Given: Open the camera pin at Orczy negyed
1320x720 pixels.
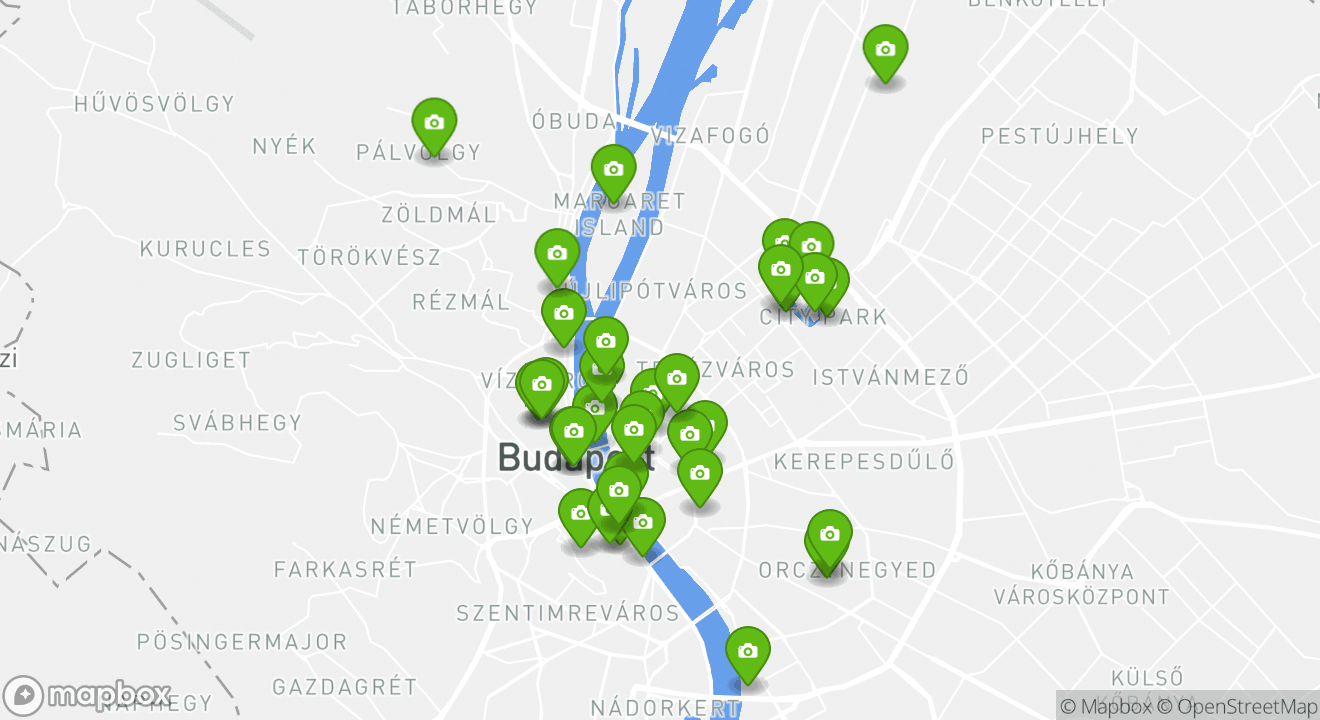Looking at the screenshot, I should tap(829, 534).
